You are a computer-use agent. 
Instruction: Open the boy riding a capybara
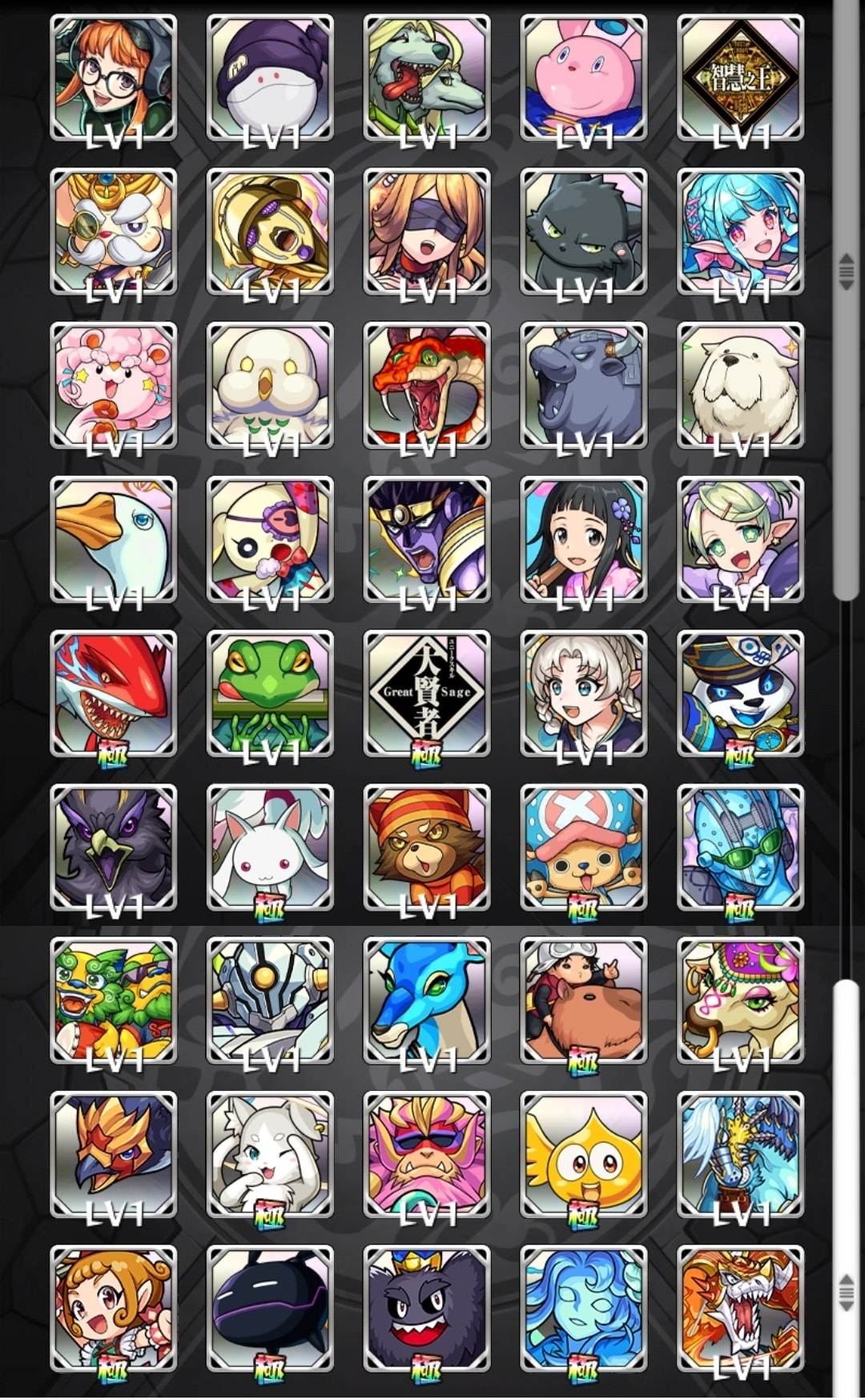(583, 1001)
